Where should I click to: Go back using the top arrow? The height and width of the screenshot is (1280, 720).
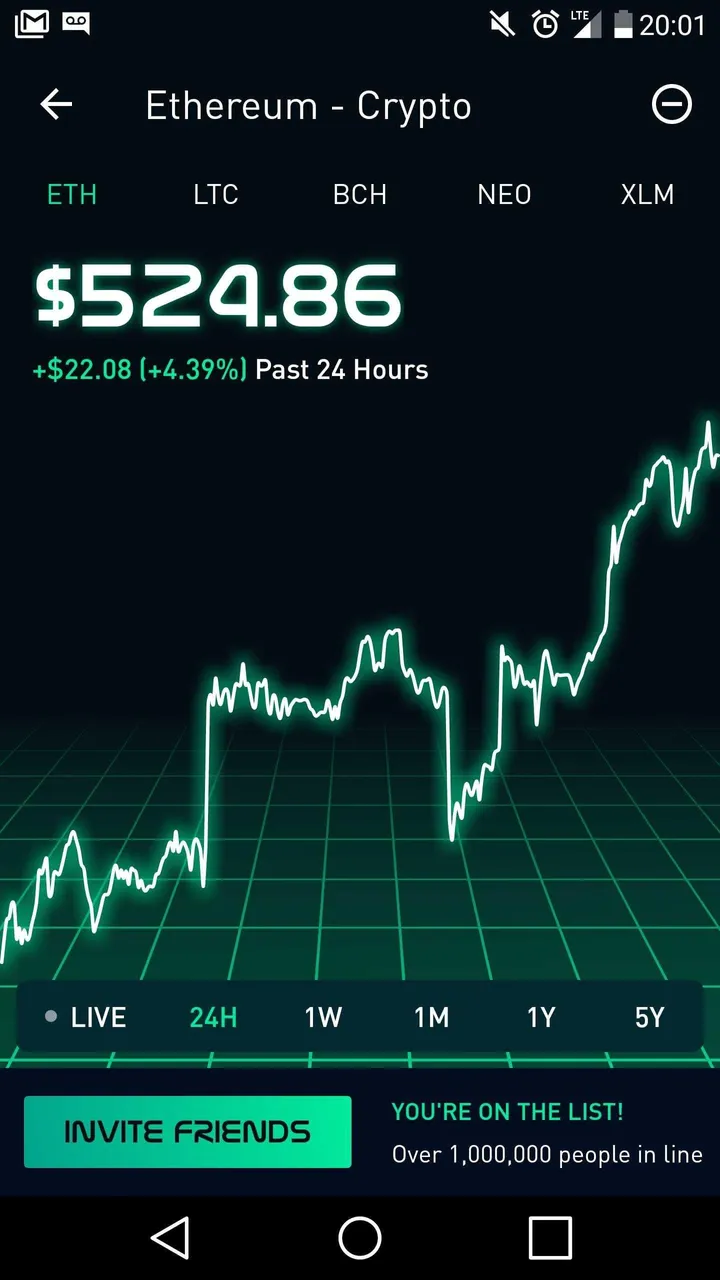pyautogui.click(x=56, y=105)
